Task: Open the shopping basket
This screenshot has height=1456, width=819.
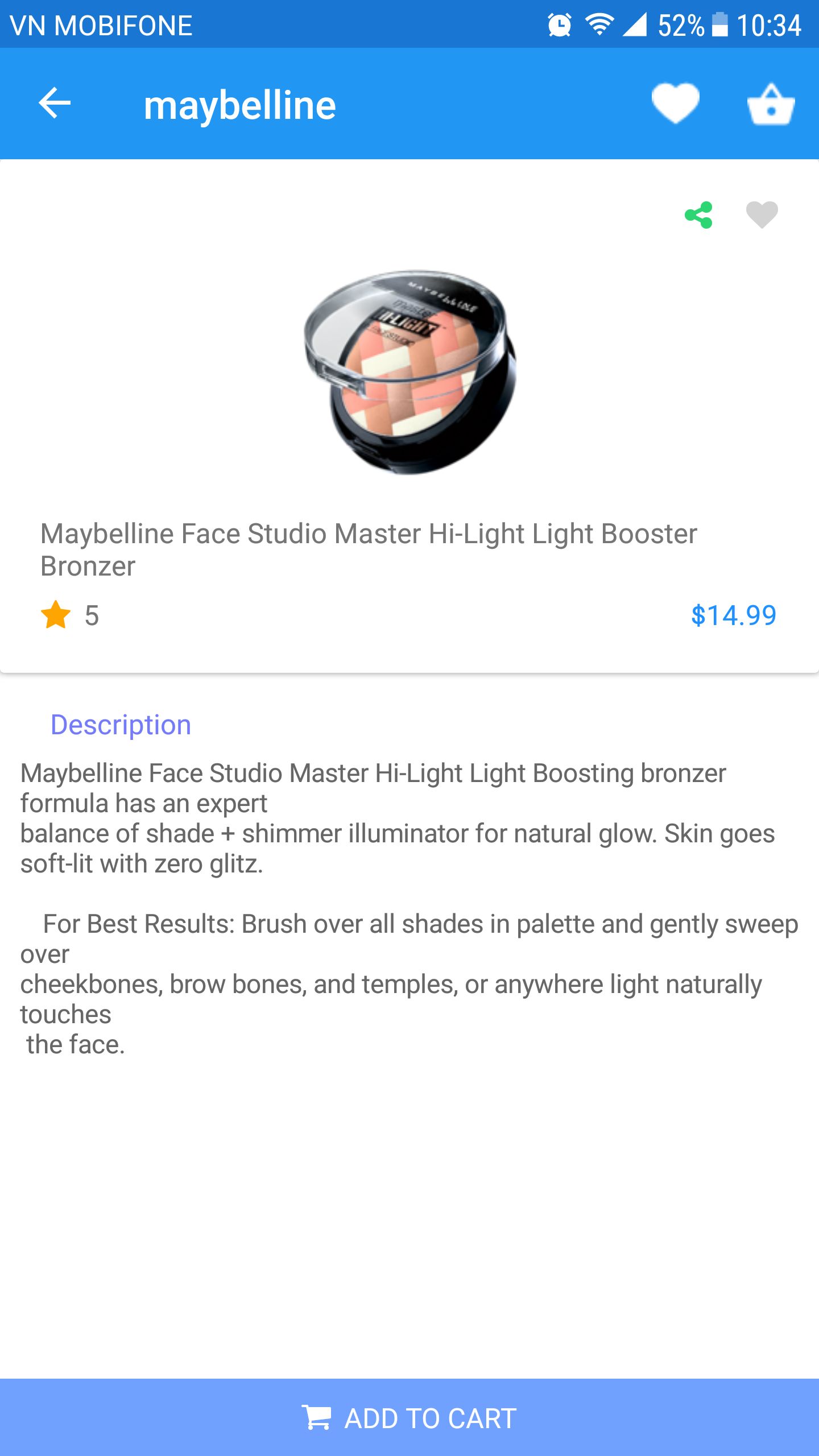Action: pos(771,105)
